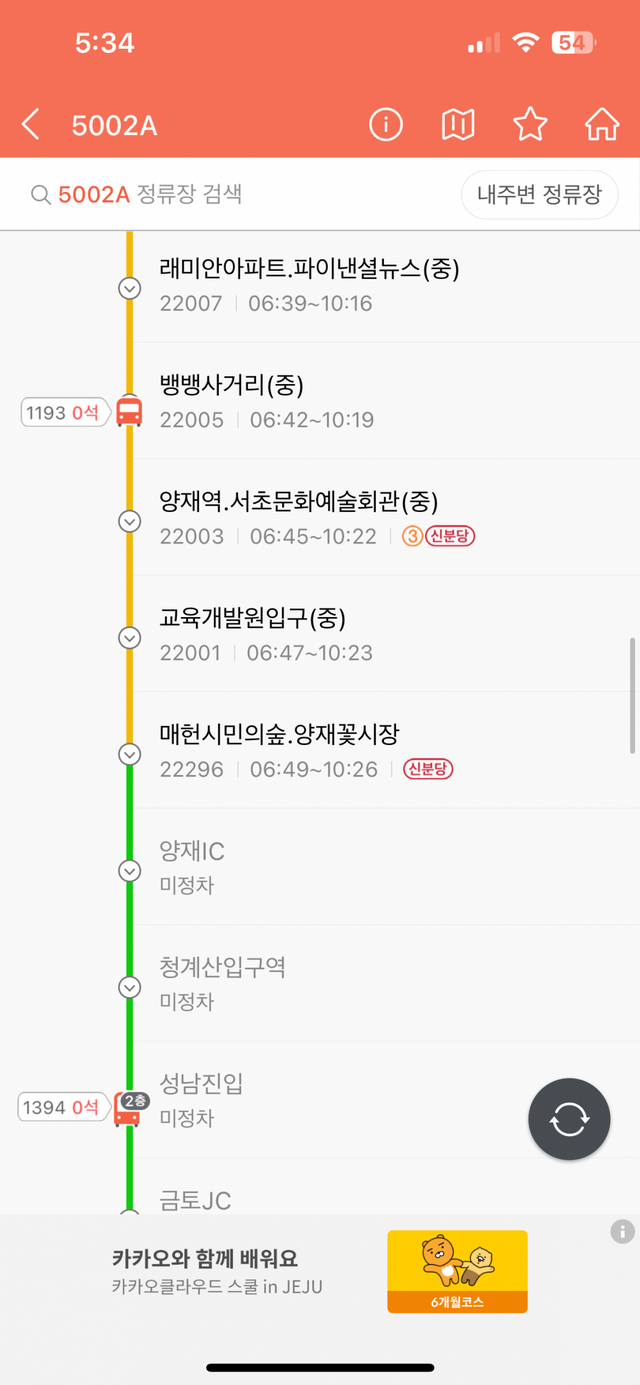The height and width of the screenshot is (1385, 640).
Task: Open 양재역.서초문화예술회관(중) stop details
Action: [x=385, y=517]
